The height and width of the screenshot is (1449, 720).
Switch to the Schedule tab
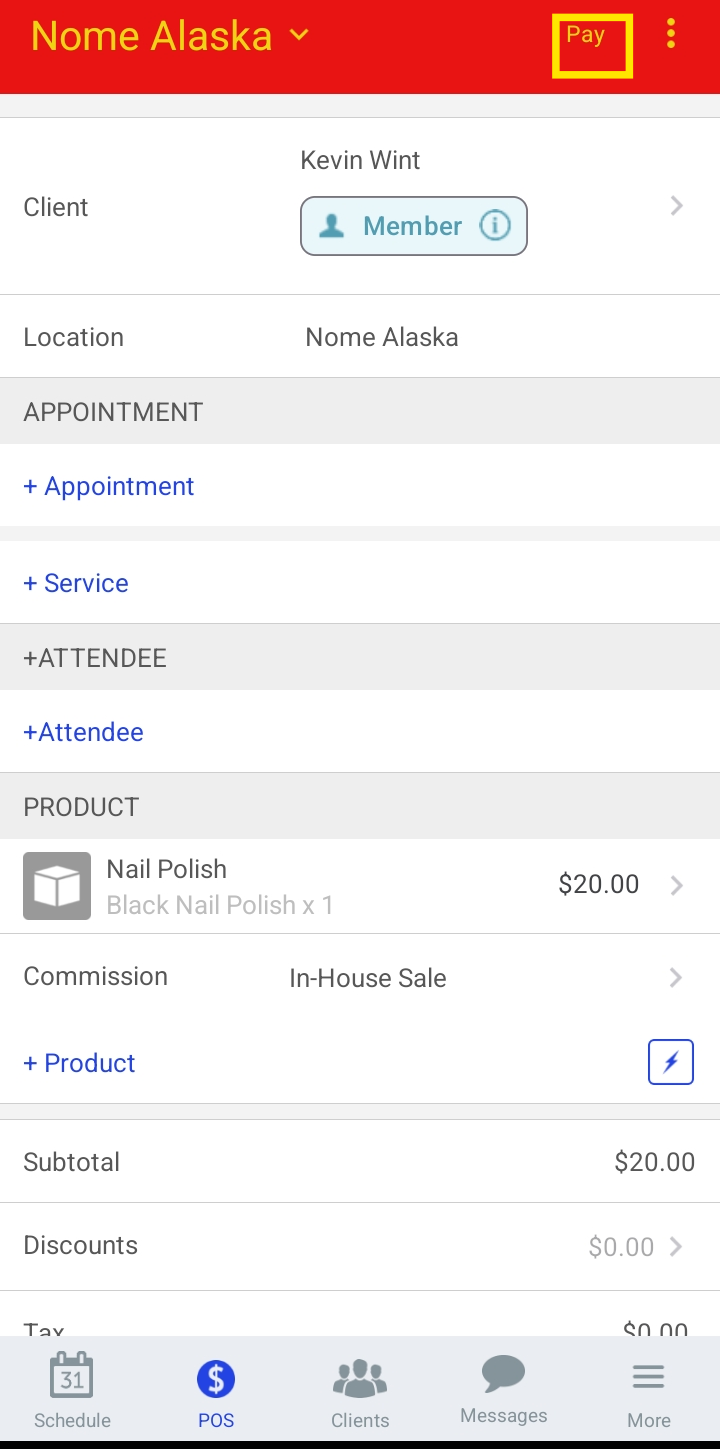click(72, 1390)
